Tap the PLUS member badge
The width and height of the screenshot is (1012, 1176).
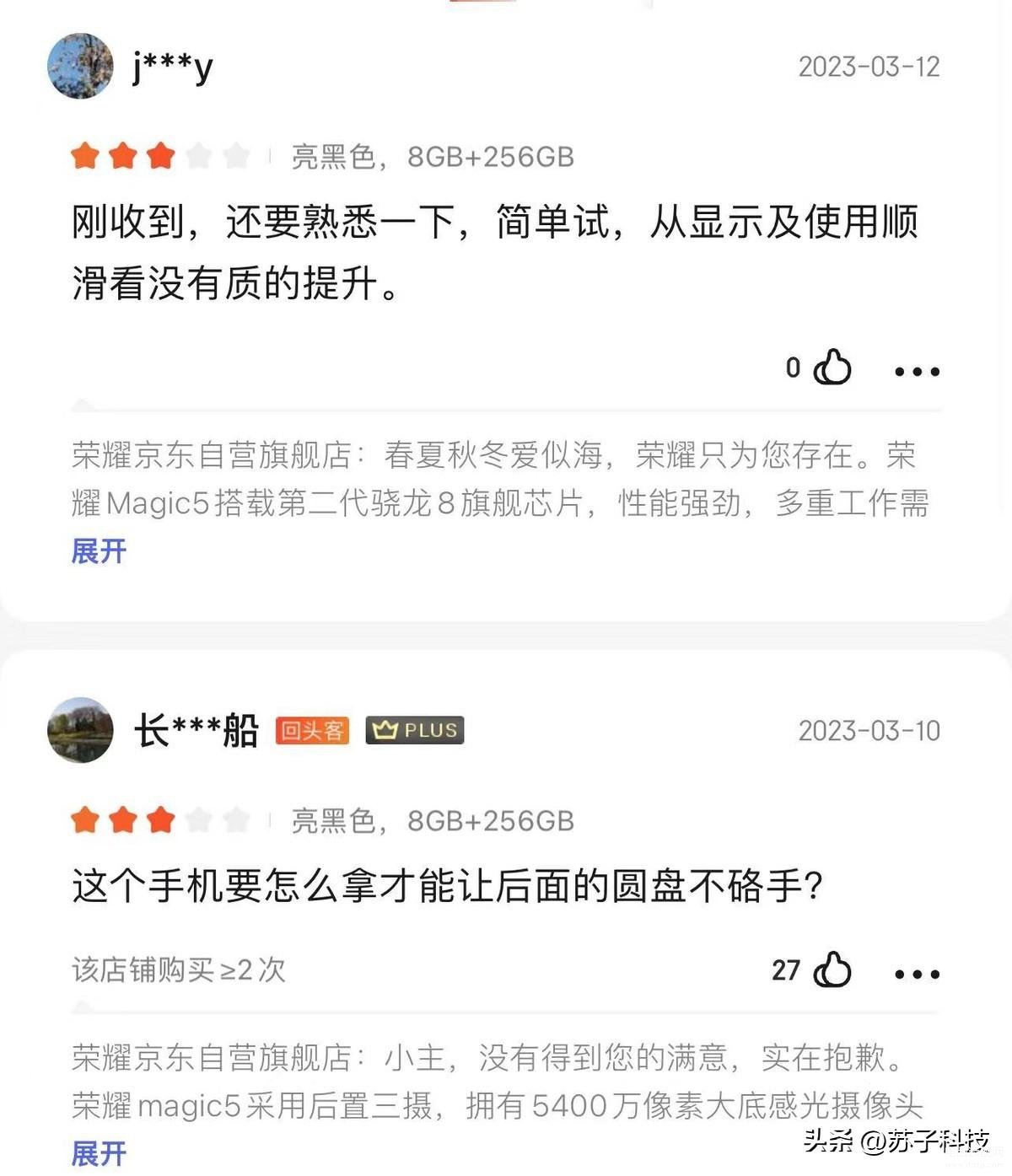415,730
